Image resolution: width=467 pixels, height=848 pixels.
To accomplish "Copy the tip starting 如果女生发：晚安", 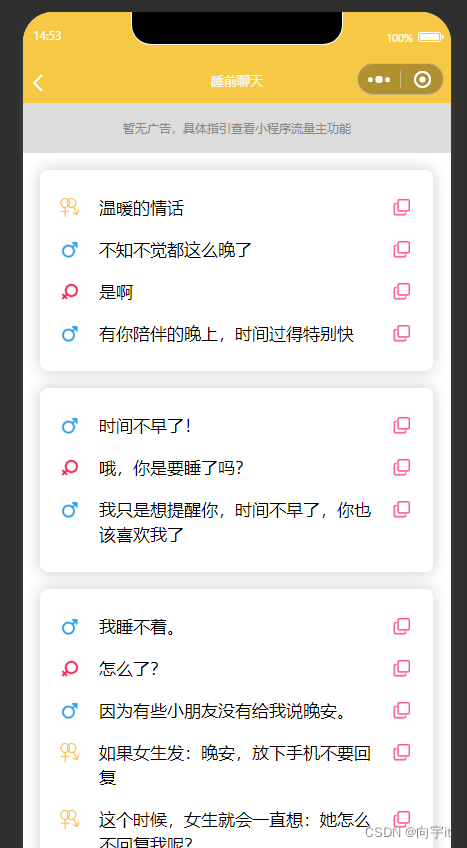I will coord(402,753).
